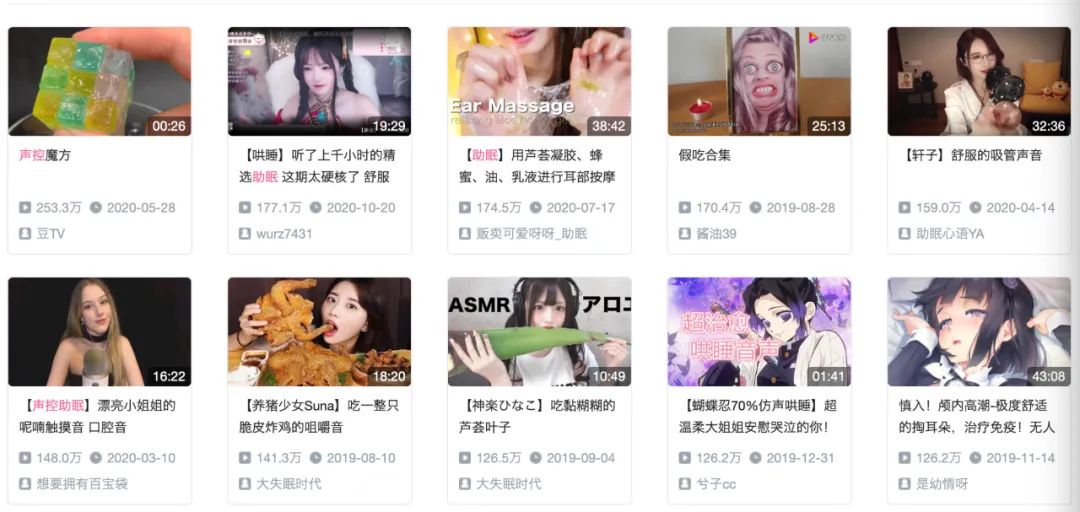View uploader 兮子cc's profile
Screen dimensions: 1080x512
point(716,483)
